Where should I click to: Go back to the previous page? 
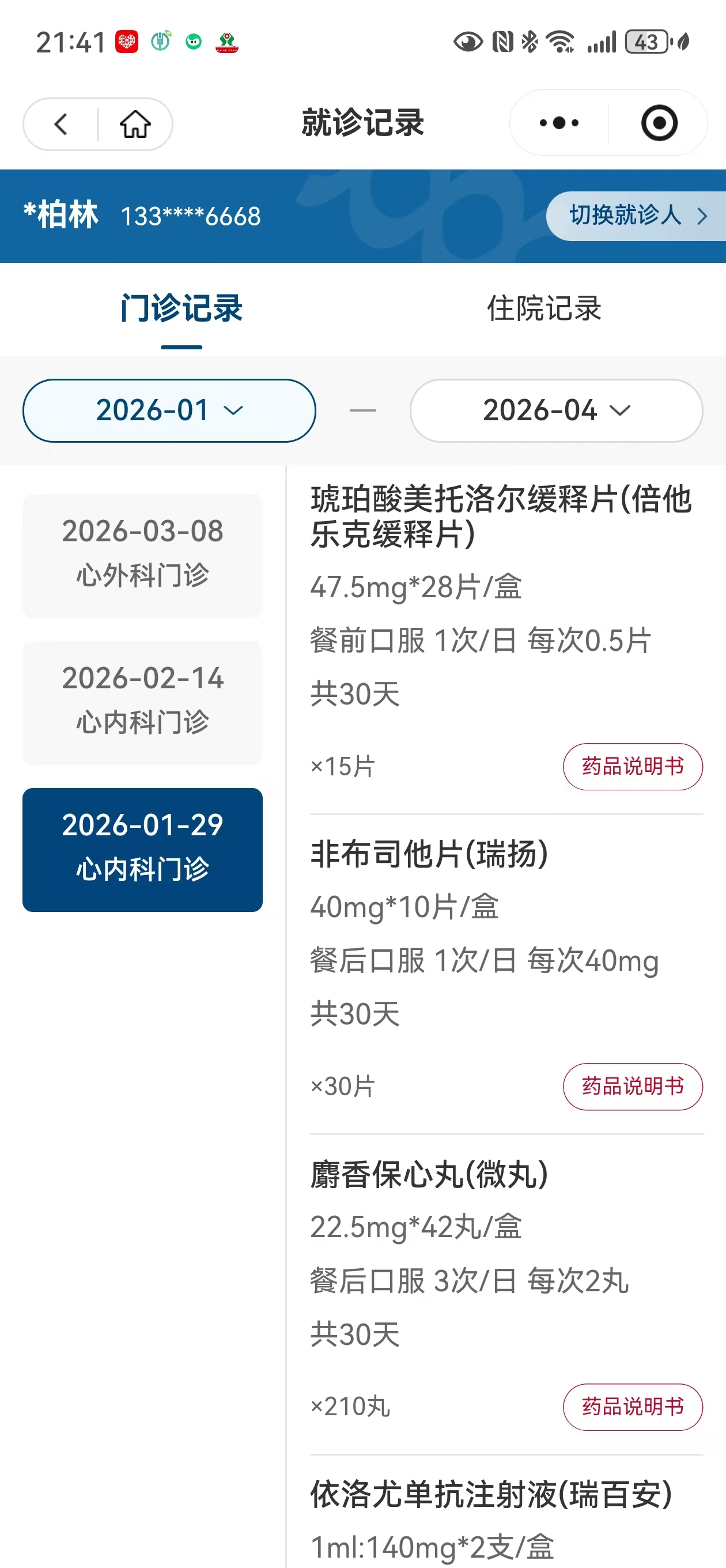61,124
